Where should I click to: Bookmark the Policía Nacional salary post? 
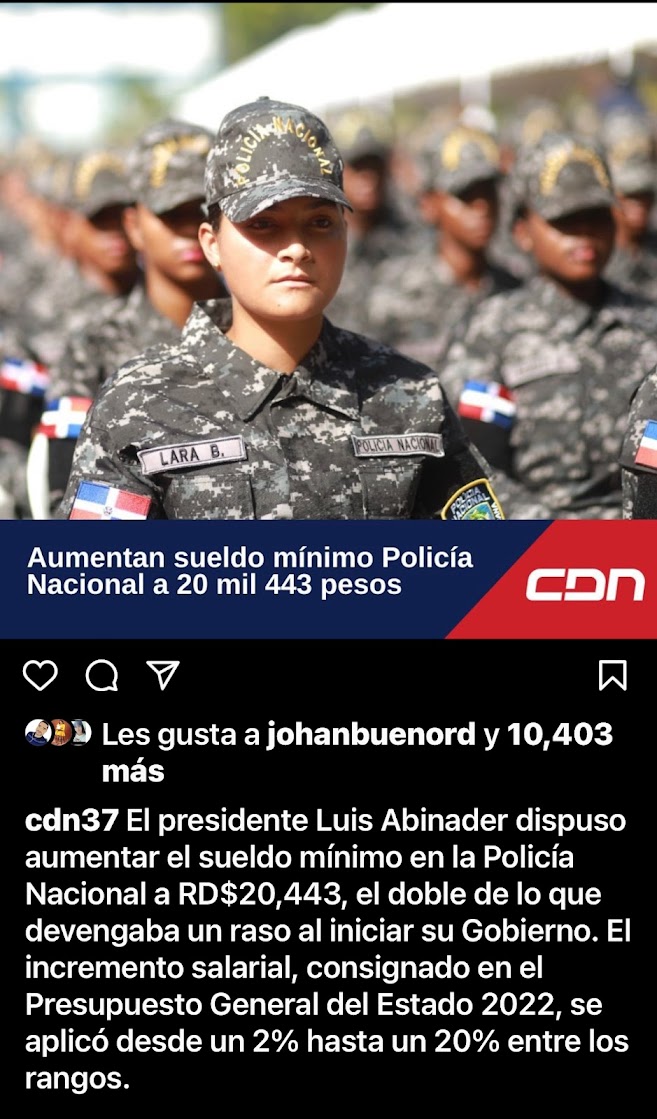(612, 676)
